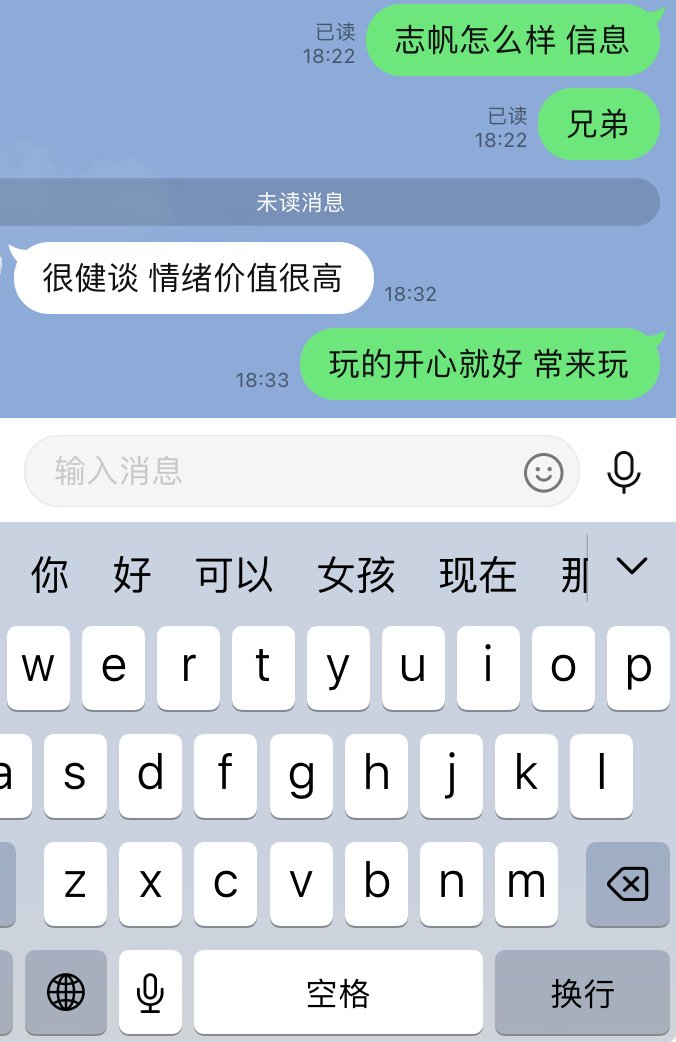This screenshot has height=1042, width=676.
Task: Select the 你 candidate word
Action: 50,575
